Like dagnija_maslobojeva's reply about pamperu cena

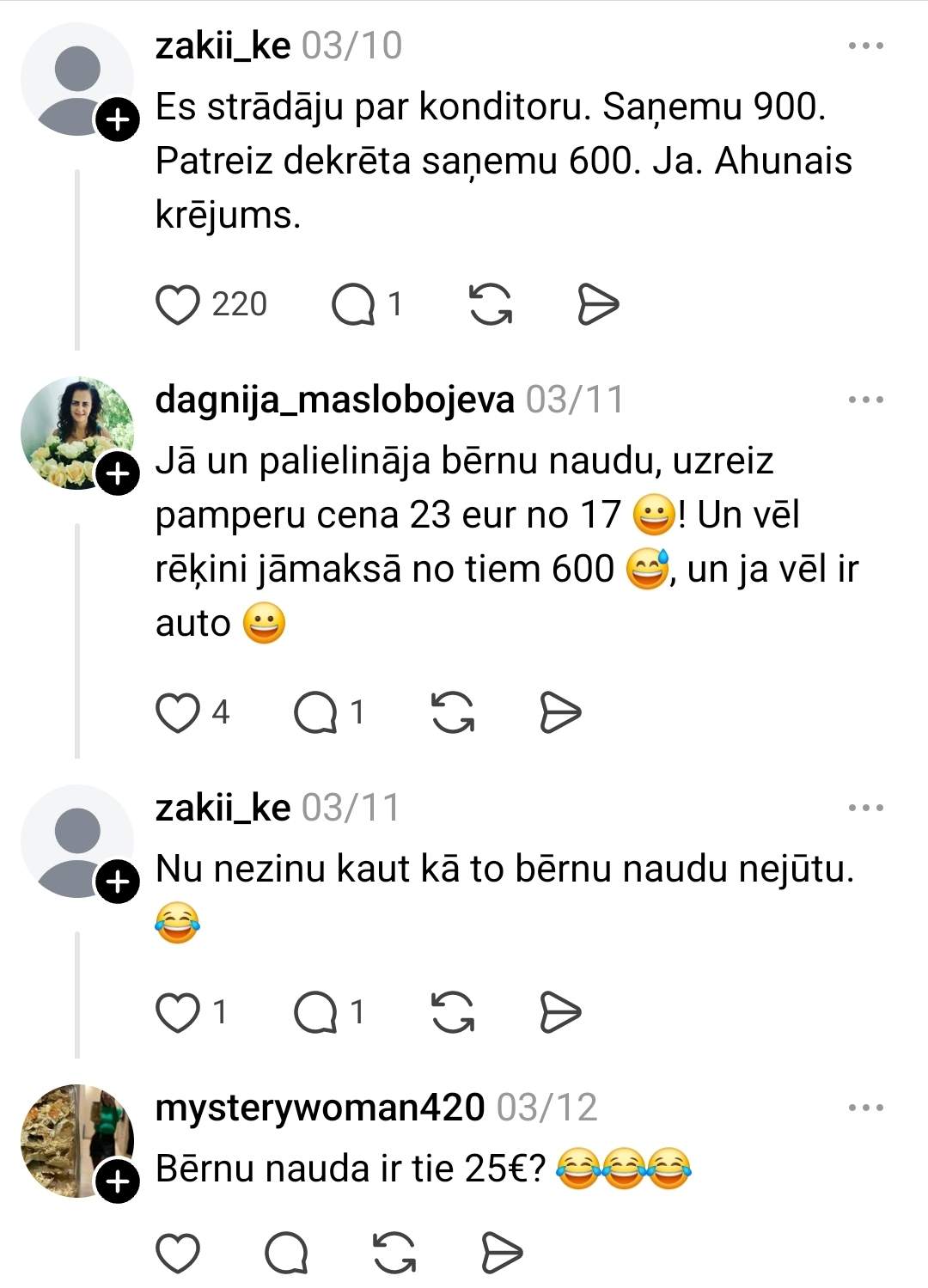[x=178, y=713]
